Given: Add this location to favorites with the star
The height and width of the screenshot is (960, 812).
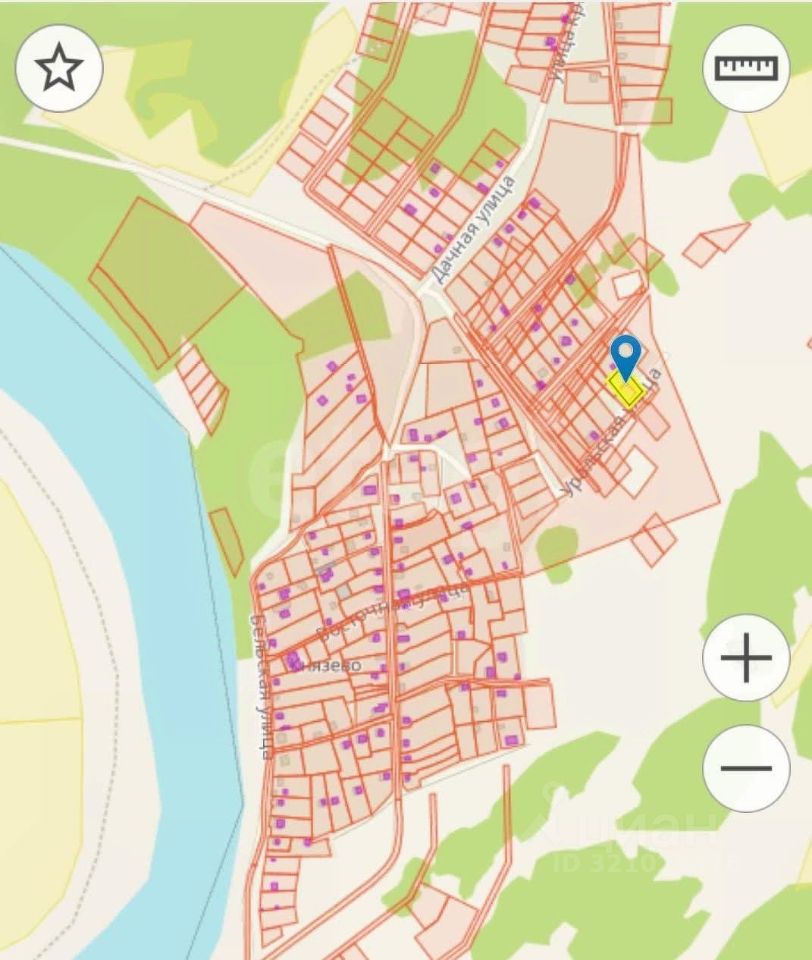Looking at the screenshot, I should tap(59, 68).
